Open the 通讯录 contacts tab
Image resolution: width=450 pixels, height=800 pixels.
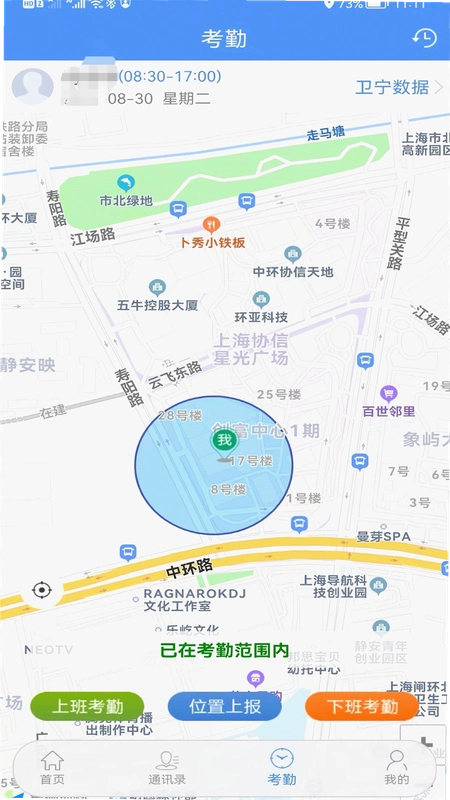click(167, 767)
